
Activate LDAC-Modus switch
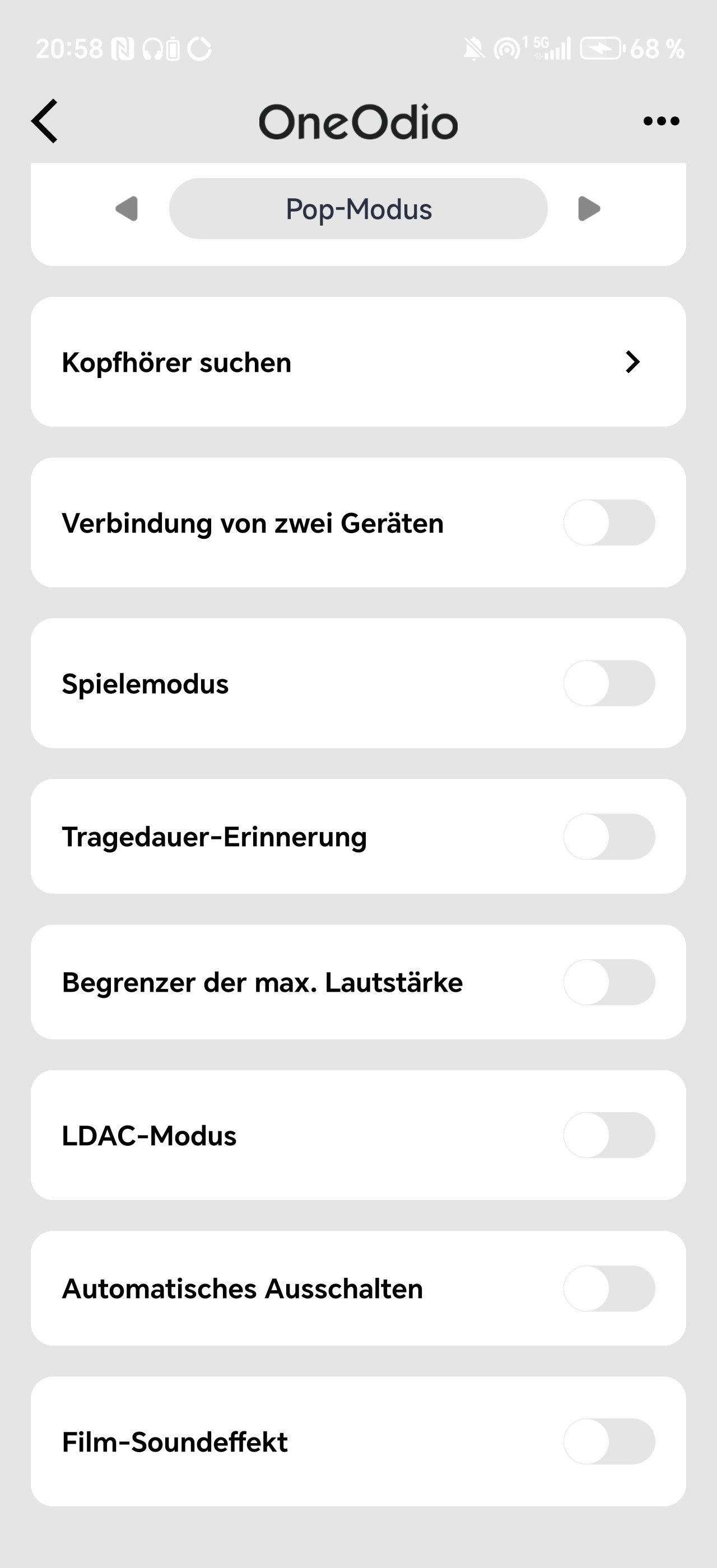tap(609, 1136)
